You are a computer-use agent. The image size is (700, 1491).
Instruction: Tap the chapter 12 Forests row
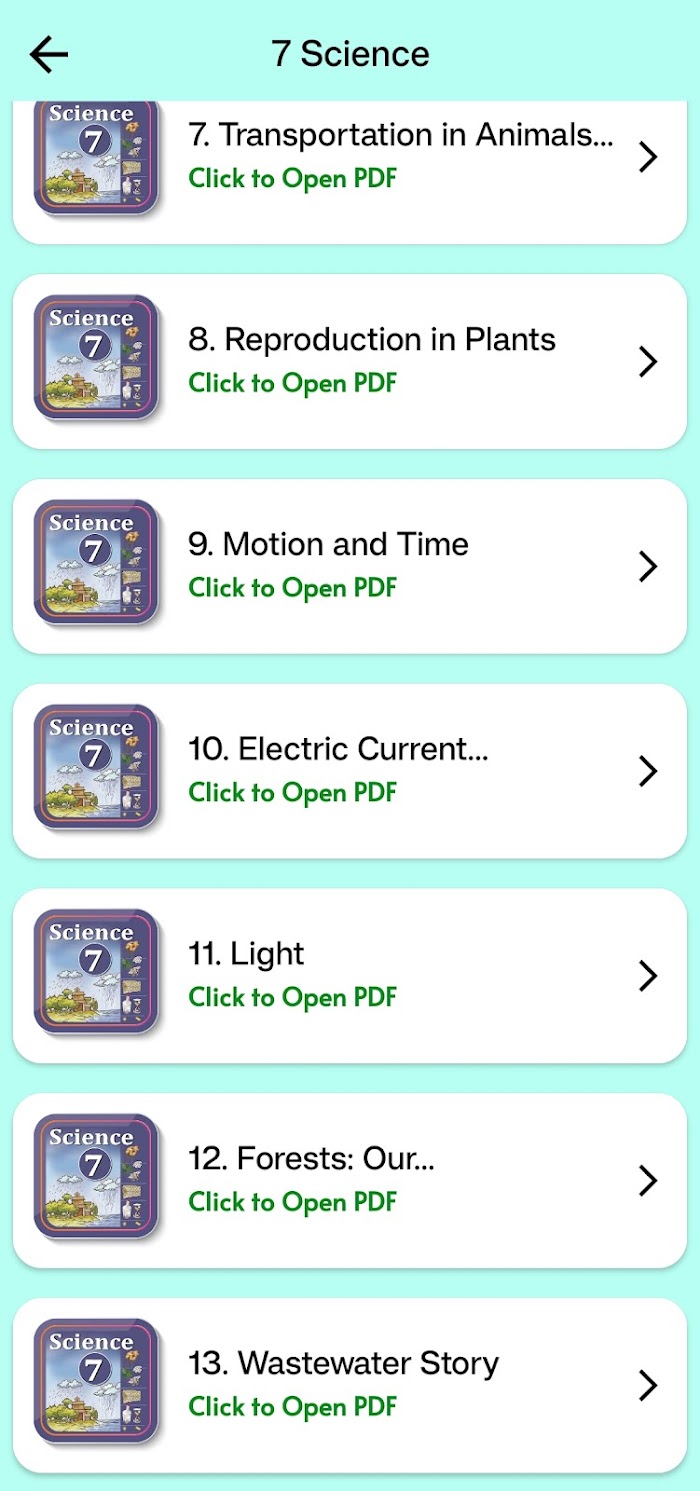[350, 1181]
